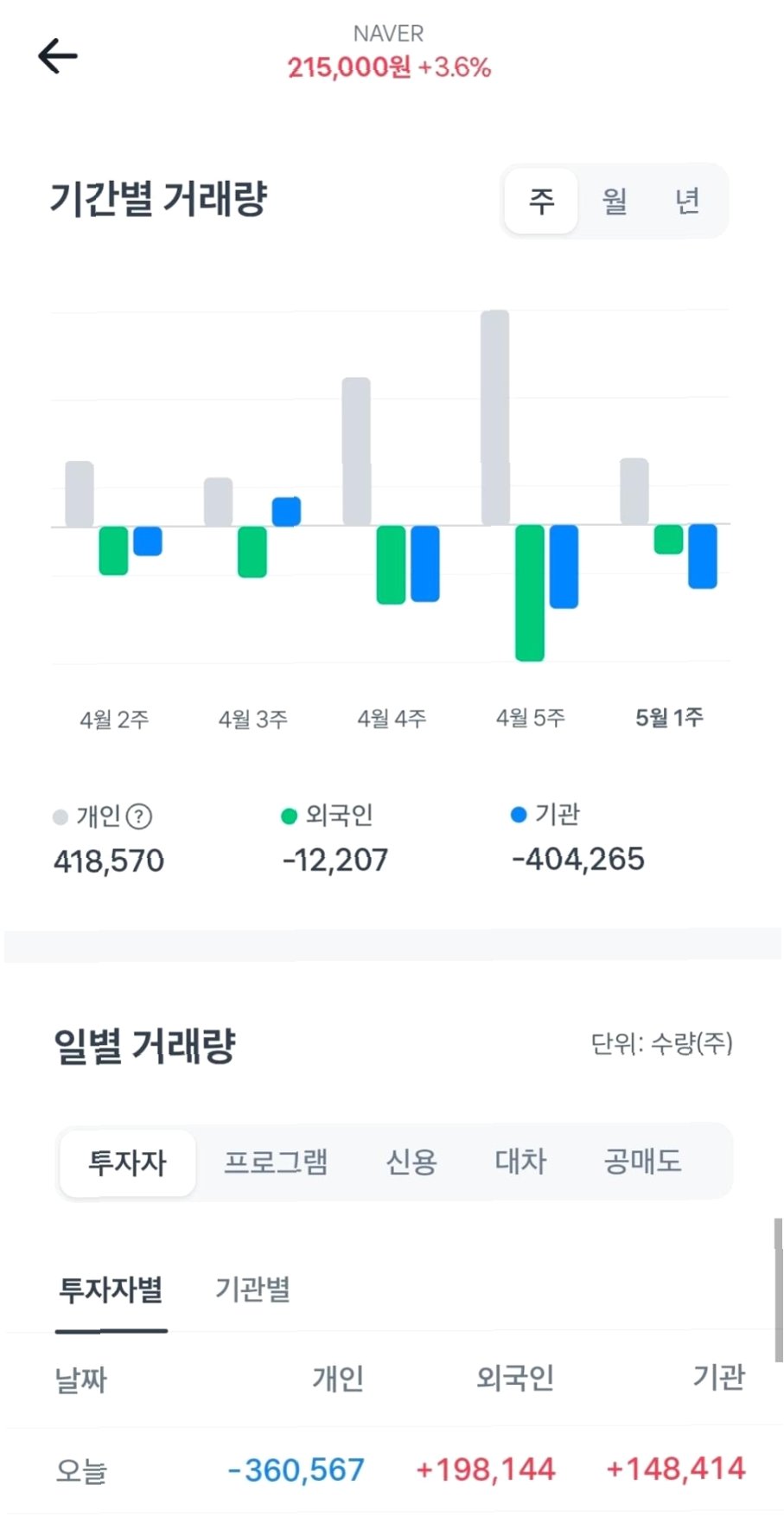The image size is (784, 1517).
Task: Open the help icon next to 개인
Action: (x=139, y=816)
